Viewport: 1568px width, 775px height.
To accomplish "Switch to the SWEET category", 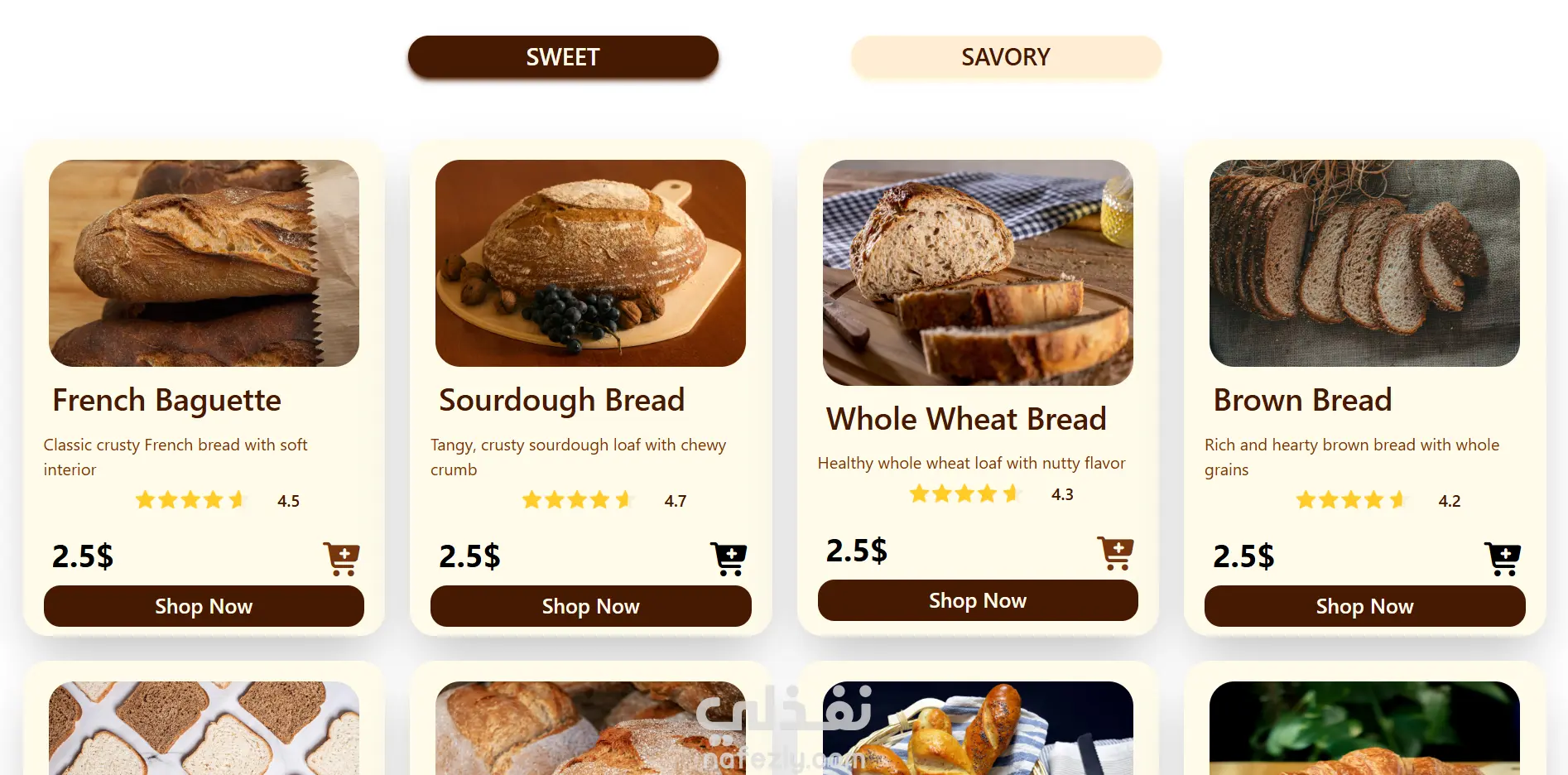I will click(x=563, y=57).
